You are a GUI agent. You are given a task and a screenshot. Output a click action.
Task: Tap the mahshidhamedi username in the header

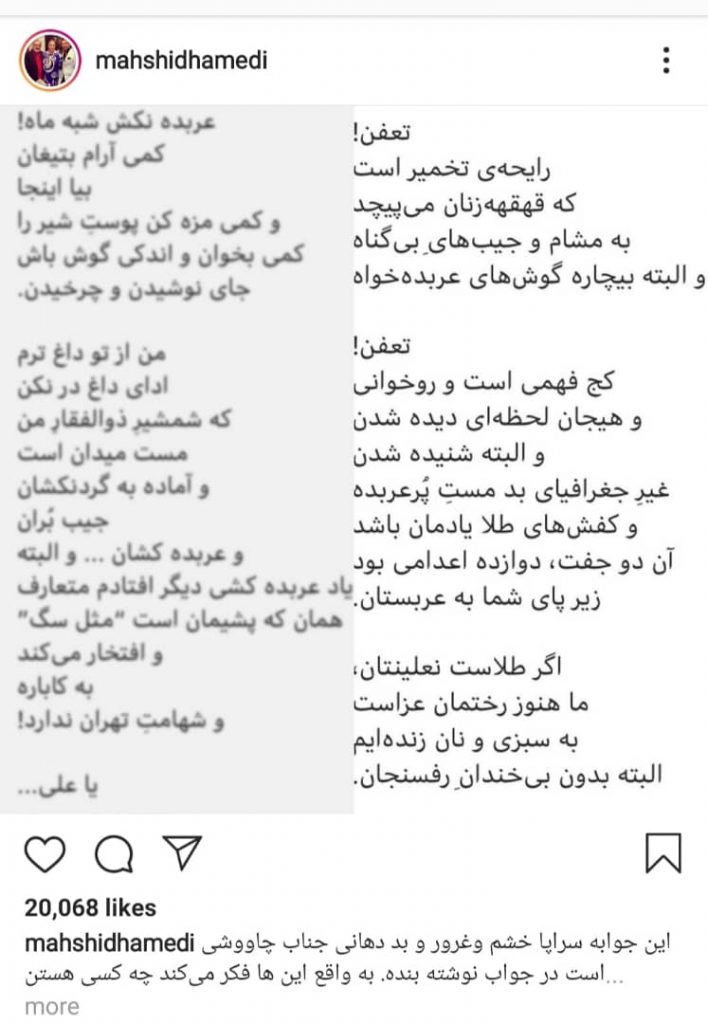click(180, 62)
